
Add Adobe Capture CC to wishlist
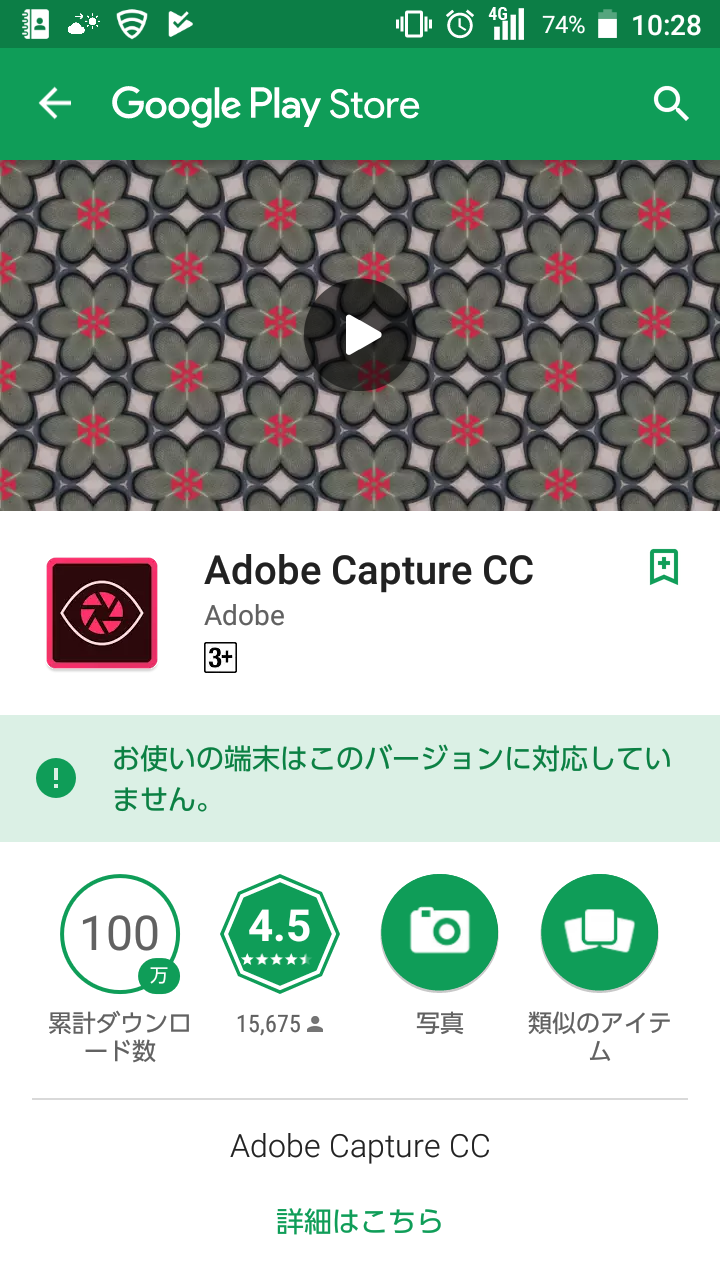[x=663, y=567]
